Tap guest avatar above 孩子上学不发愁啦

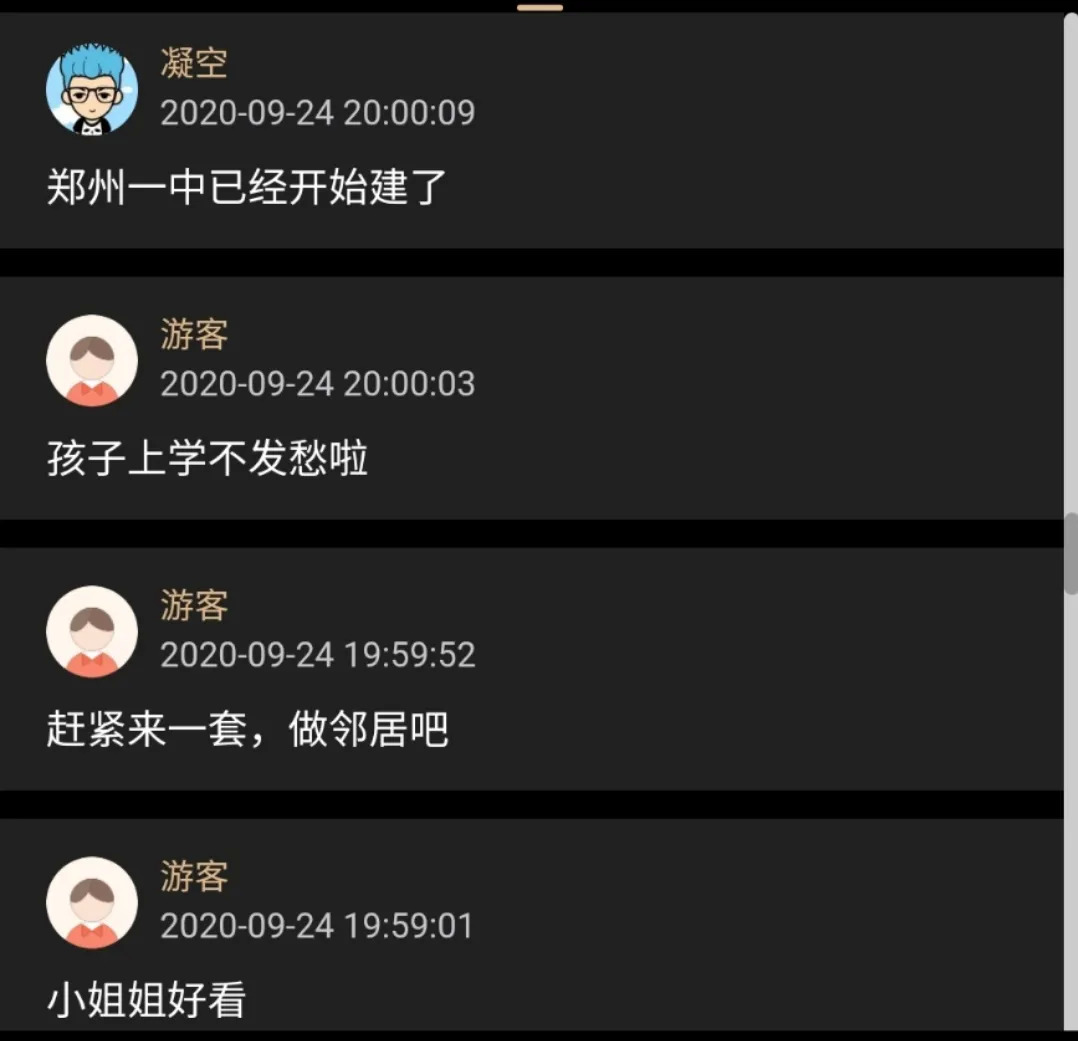[x=92, y=360]
